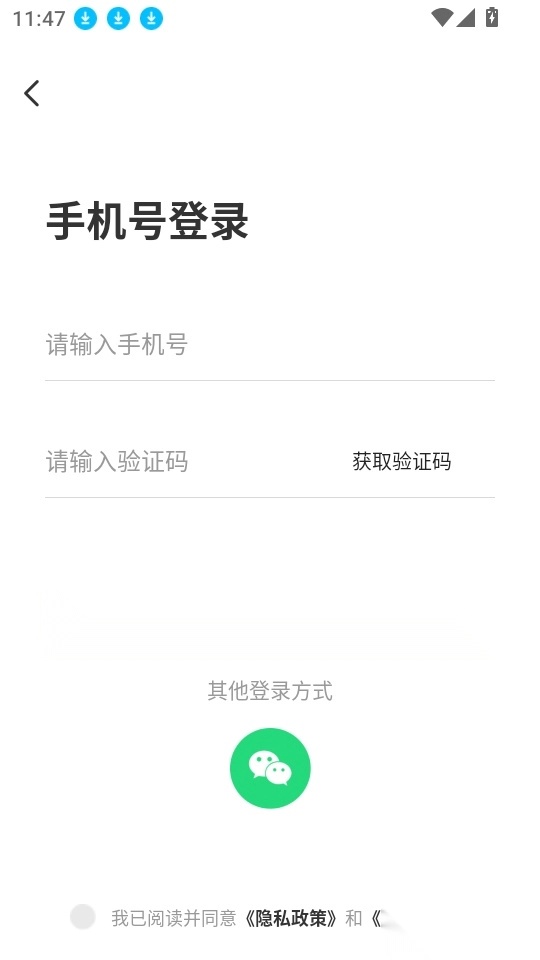
Task: Tap the phone number input field
Action: click(269, 345)
